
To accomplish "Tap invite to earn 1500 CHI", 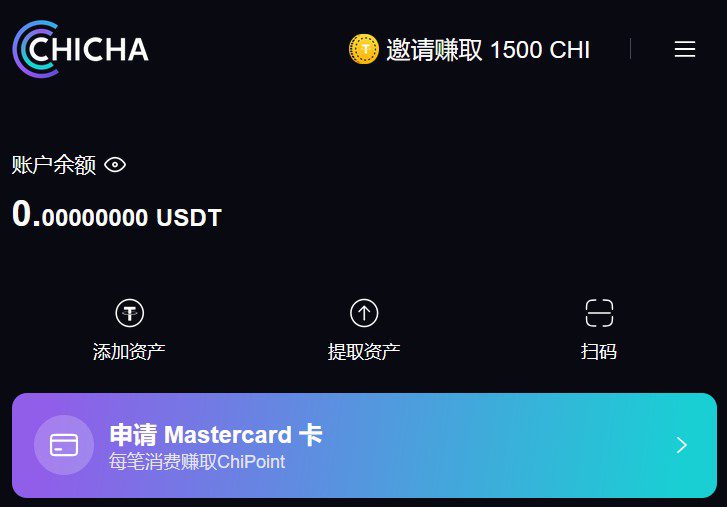I will (470, 49).
